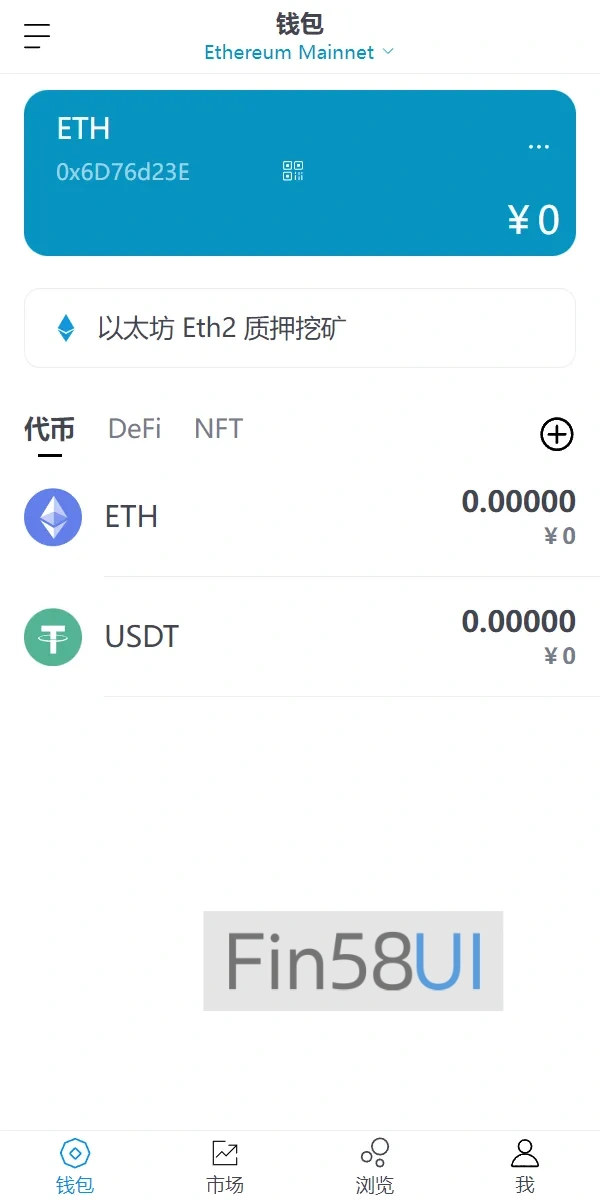Open the hamburger drawer menu
This screenshot has width=600, height=1200.
pos(37,36)
